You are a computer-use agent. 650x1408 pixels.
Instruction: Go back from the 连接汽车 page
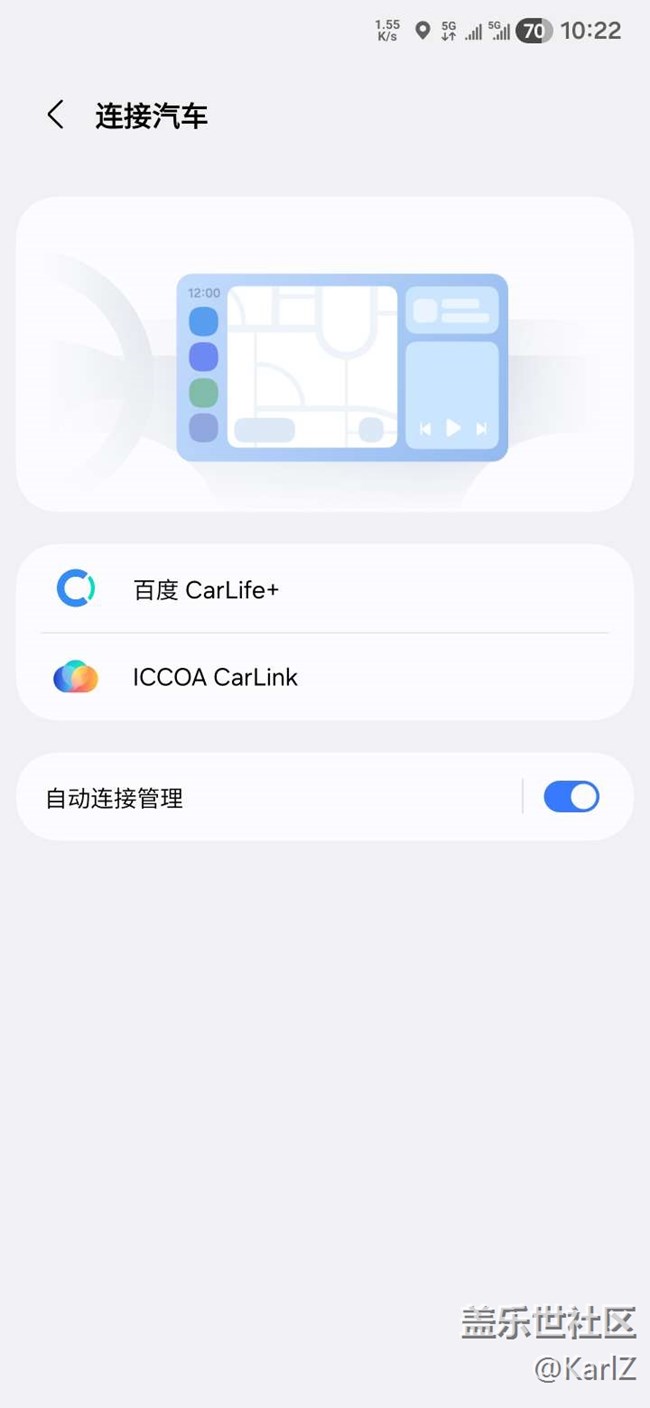click(x=56, y=115)
